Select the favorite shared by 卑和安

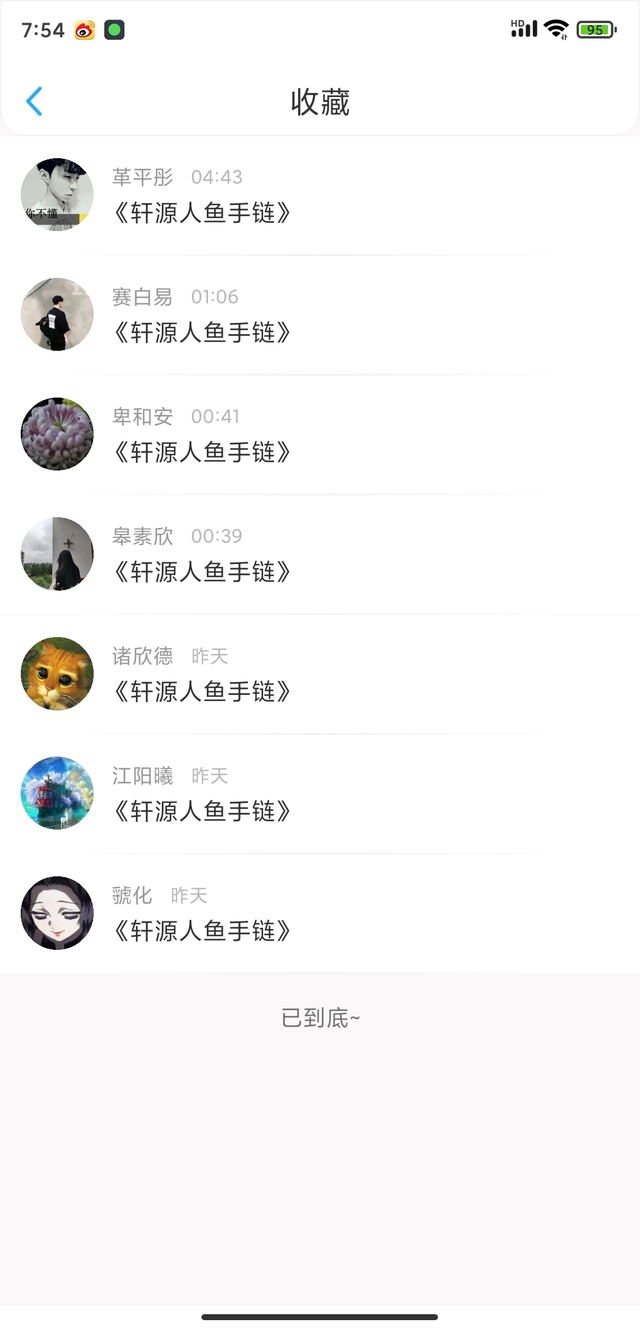coord(202,452)
